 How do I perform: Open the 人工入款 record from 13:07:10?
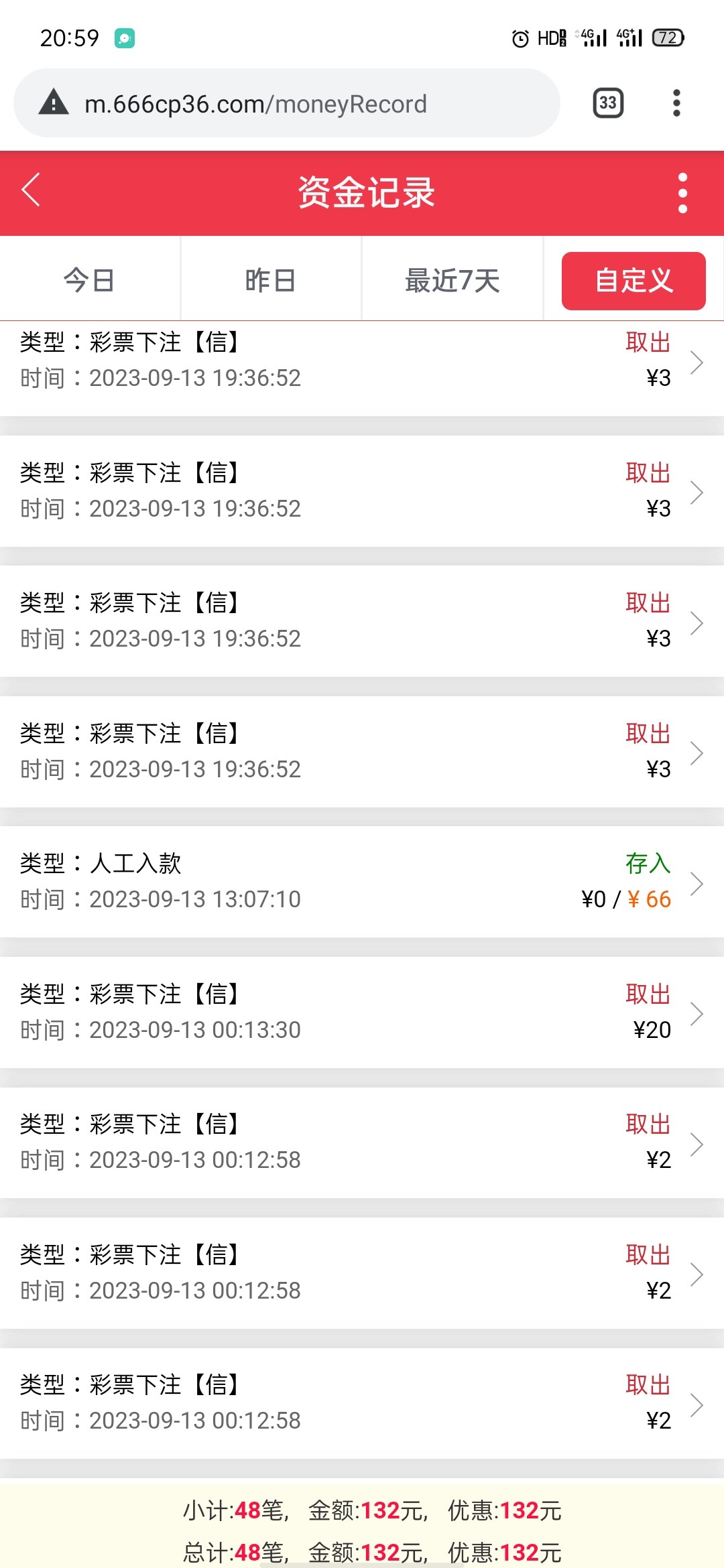[x=362, y=881]
